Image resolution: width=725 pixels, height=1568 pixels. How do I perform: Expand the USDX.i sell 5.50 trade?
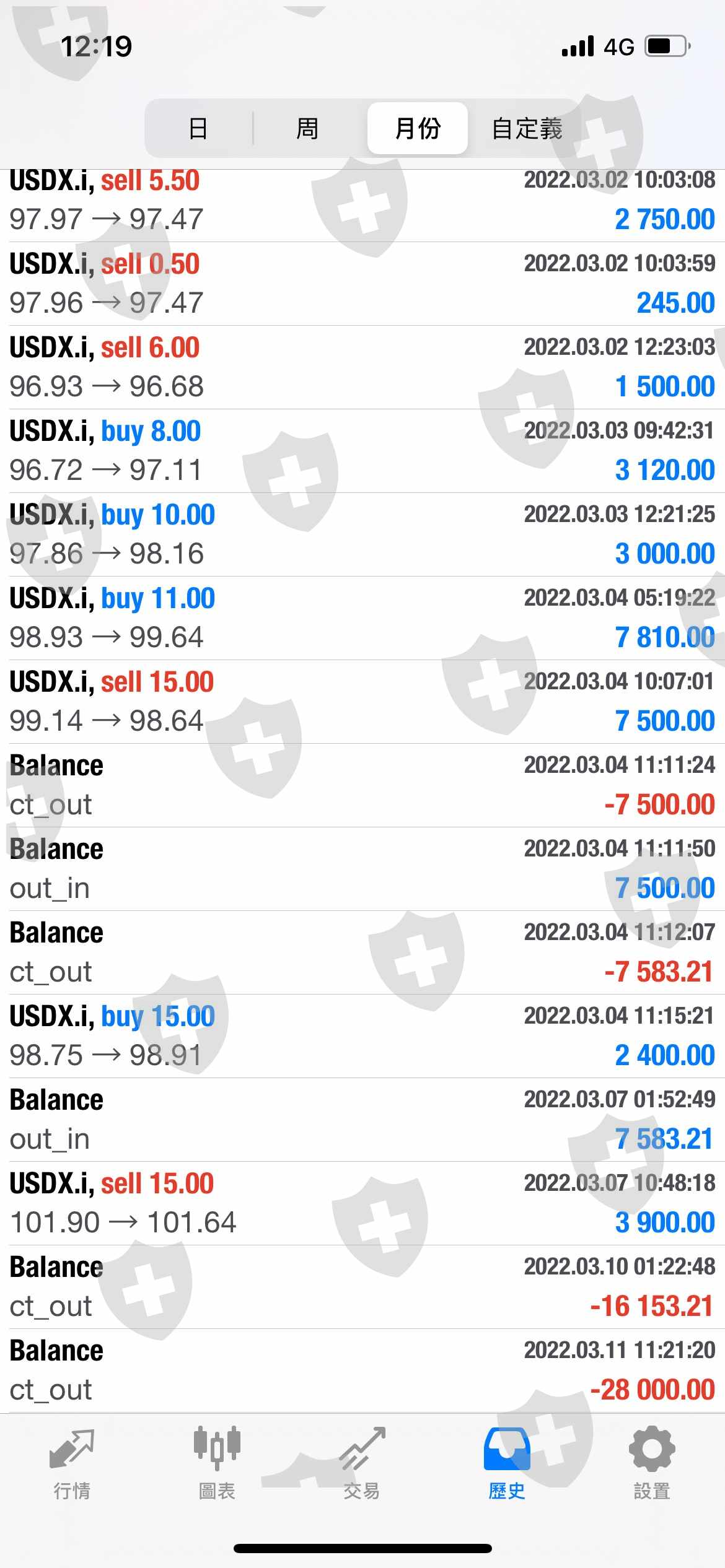pos(362,201)
